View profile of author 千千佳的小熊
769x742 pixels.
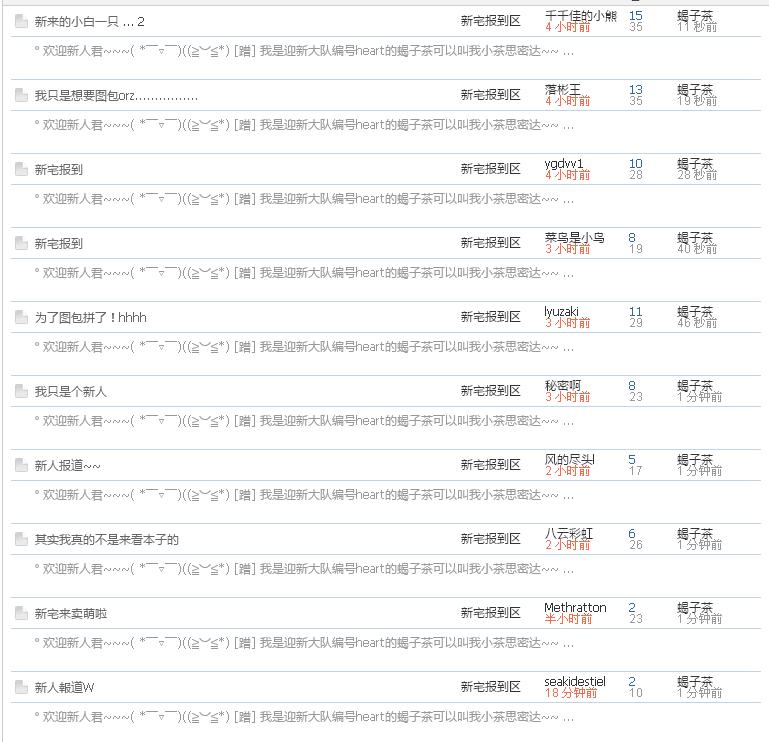[x=580, y=16]
